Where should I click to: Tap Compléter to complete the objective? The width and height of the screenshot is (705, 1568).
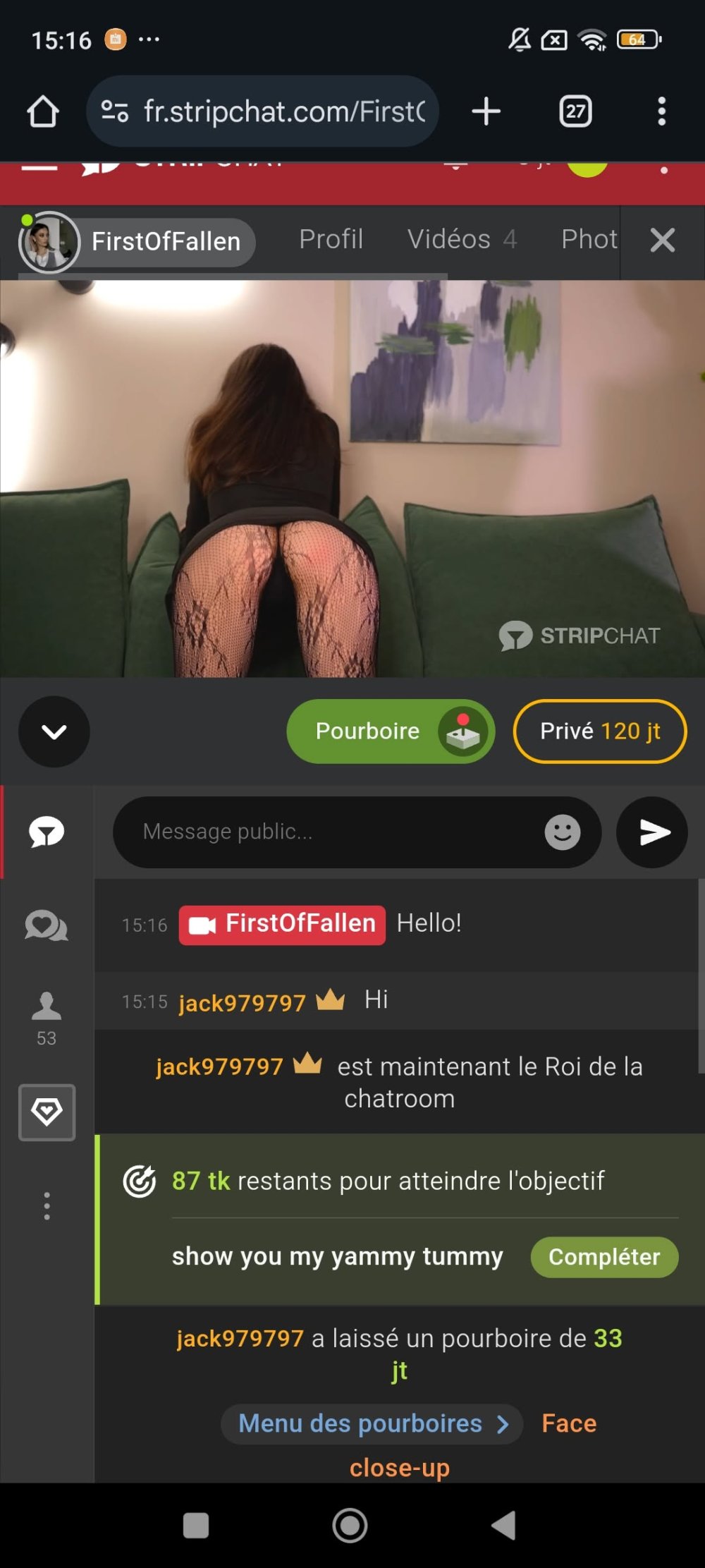pos(604,1257)
